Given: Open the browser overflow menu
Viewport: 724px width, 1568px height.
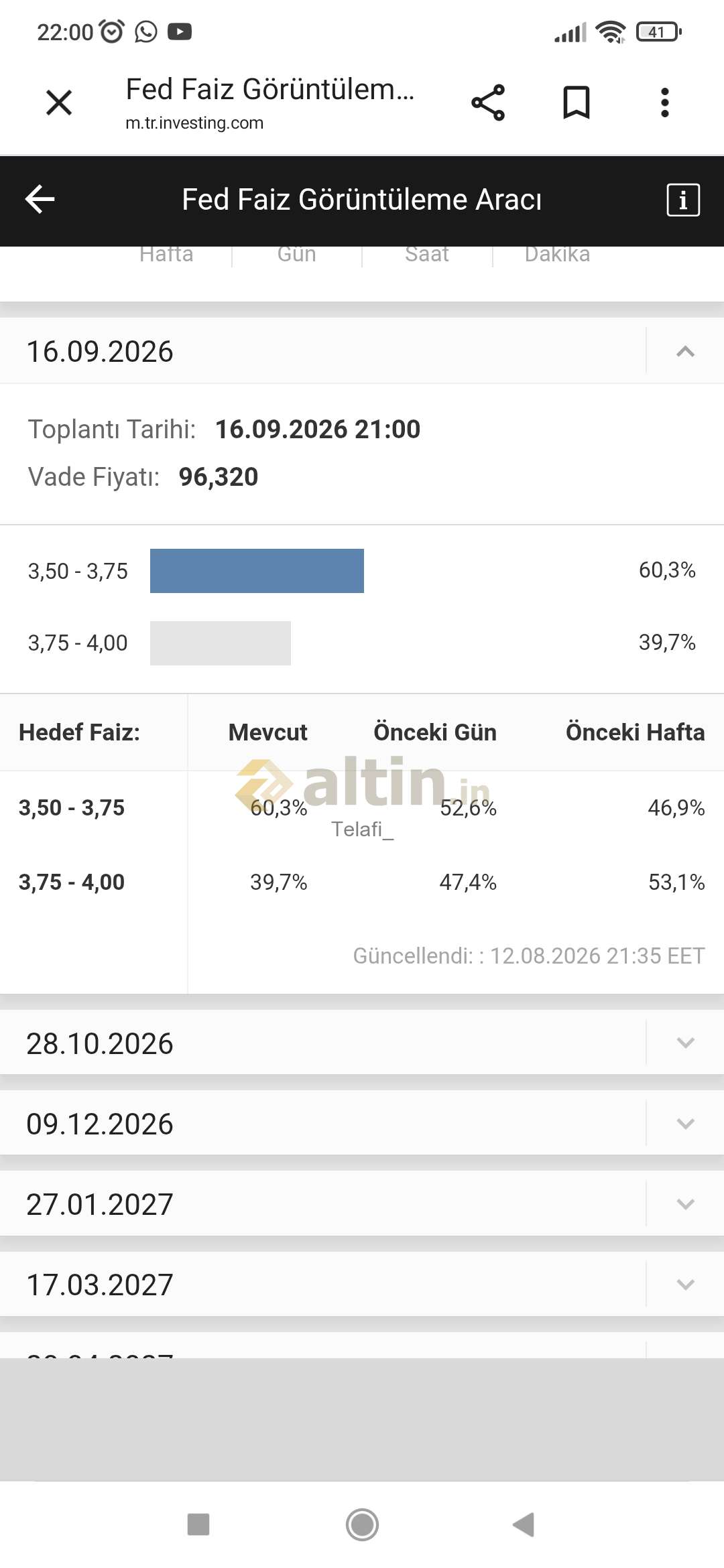Looking at the screenshot, I should [x=665, y=103].
